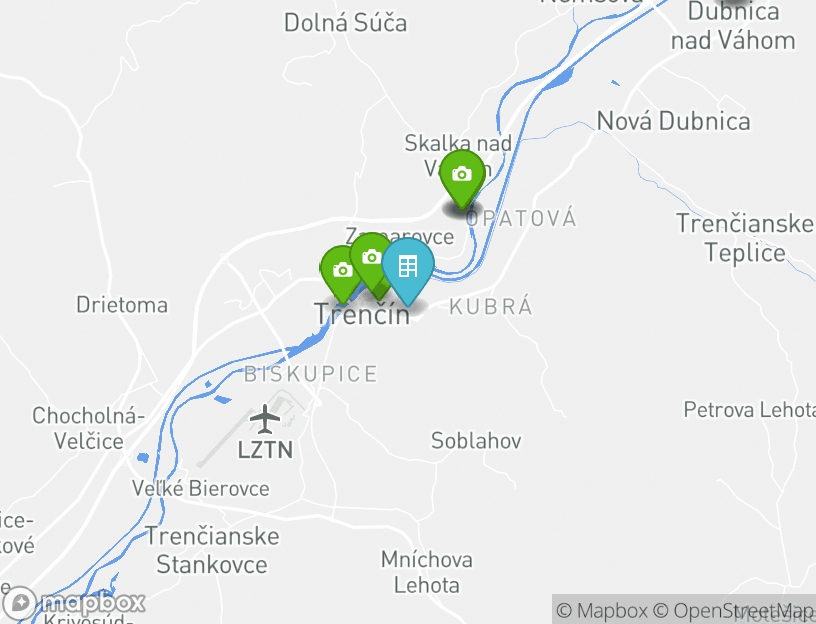Viewport: 816px width, 624px height.
Task: Select the blue building pin at Trenčín
Action: 408,268
